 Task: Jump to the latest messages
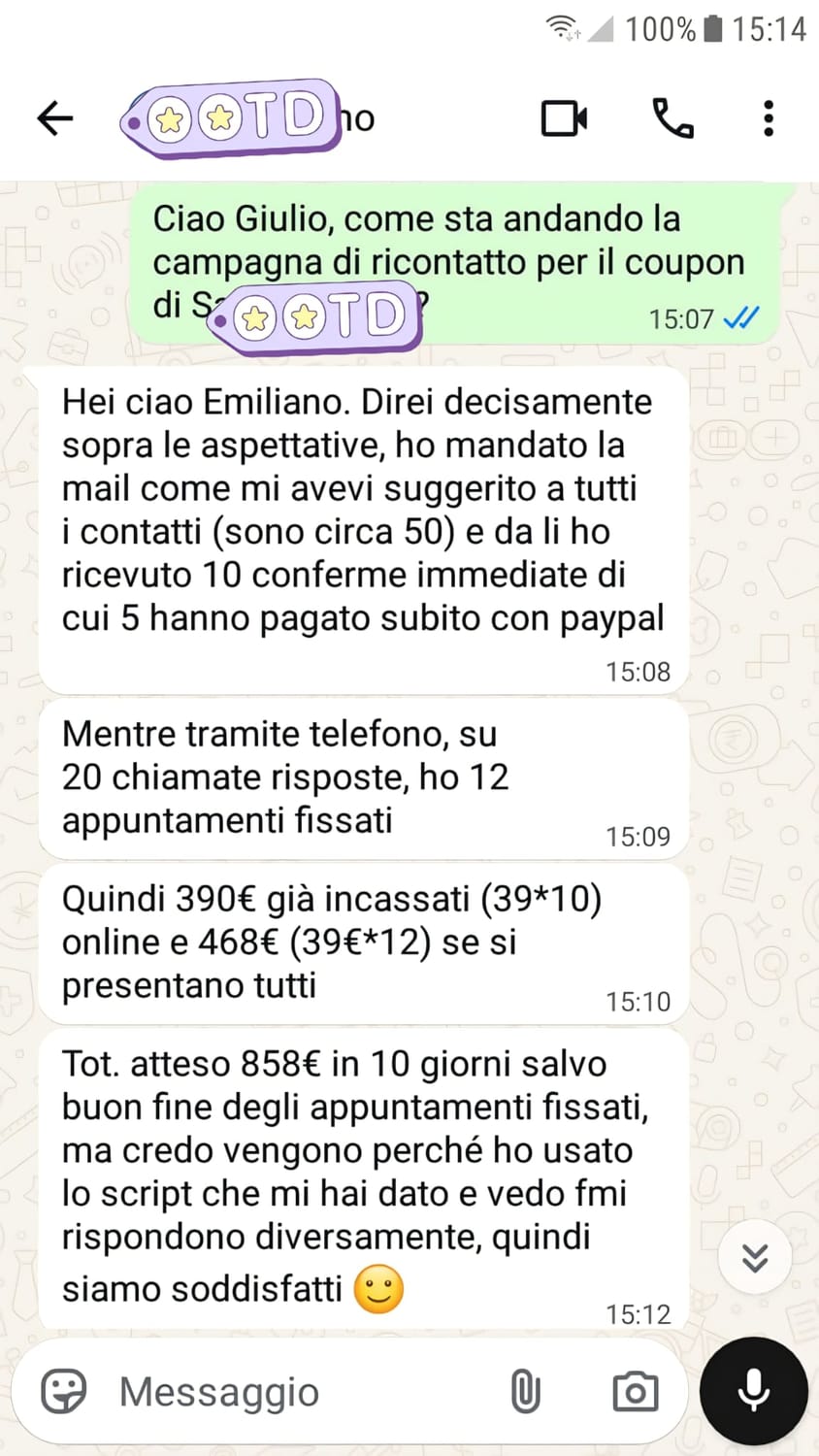755,1257
